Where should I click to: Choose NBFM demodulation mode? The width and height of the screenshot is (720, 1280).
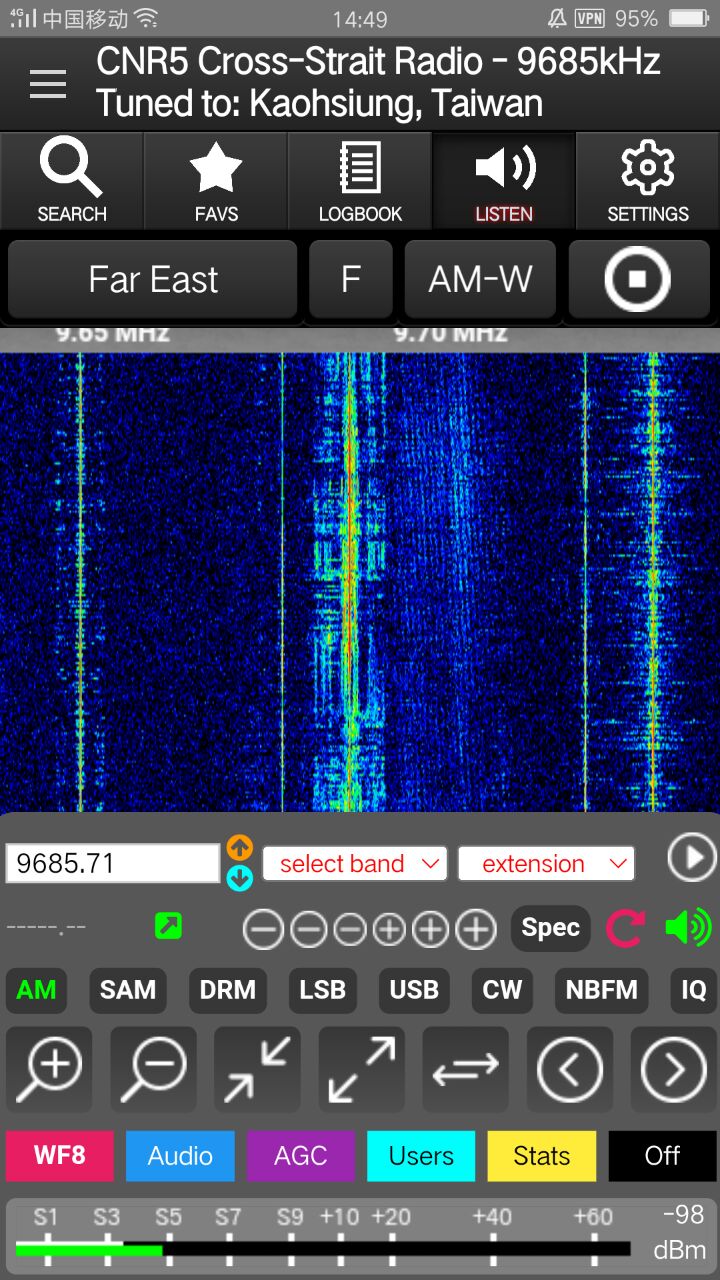[601, 990]
